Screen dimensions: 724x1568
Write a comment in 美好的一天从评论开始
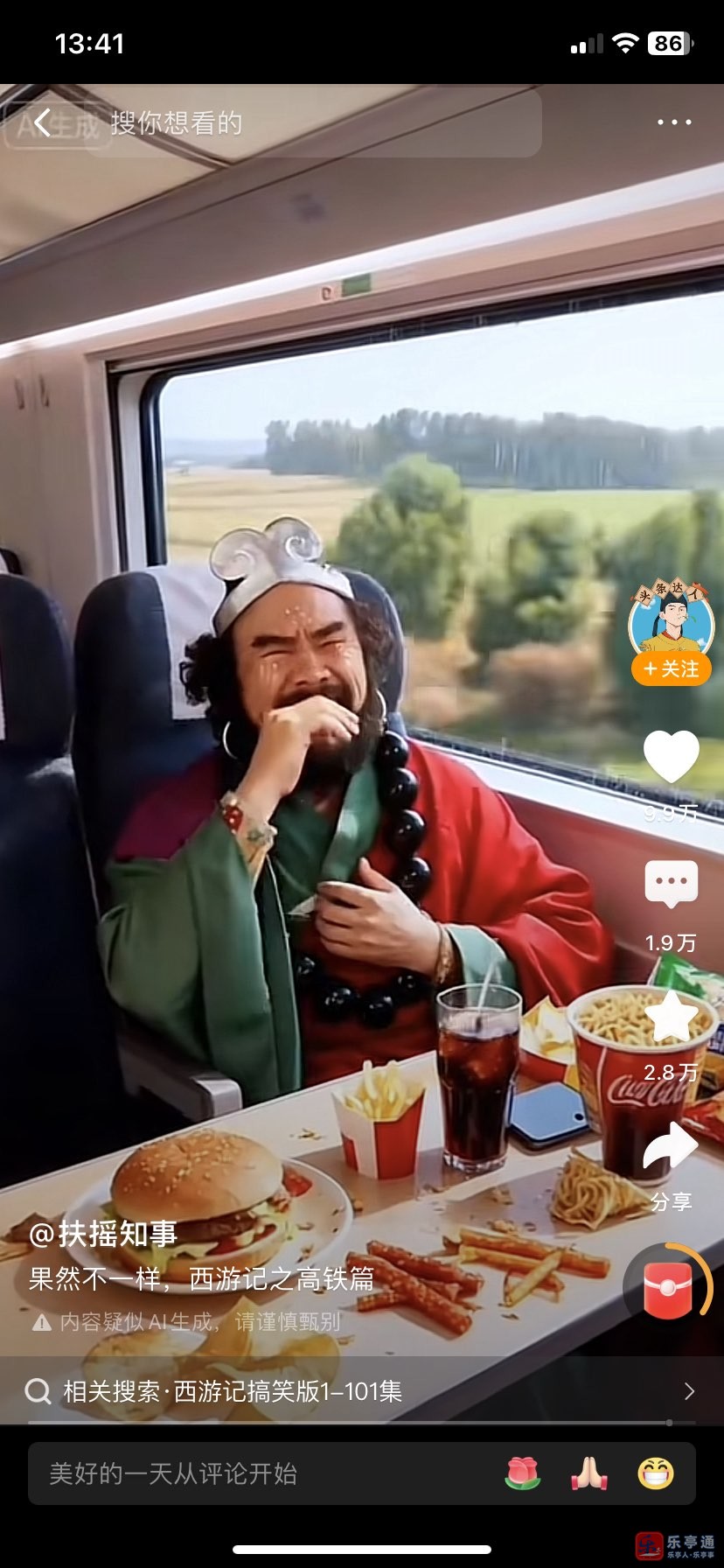(x=262, y=1473)
